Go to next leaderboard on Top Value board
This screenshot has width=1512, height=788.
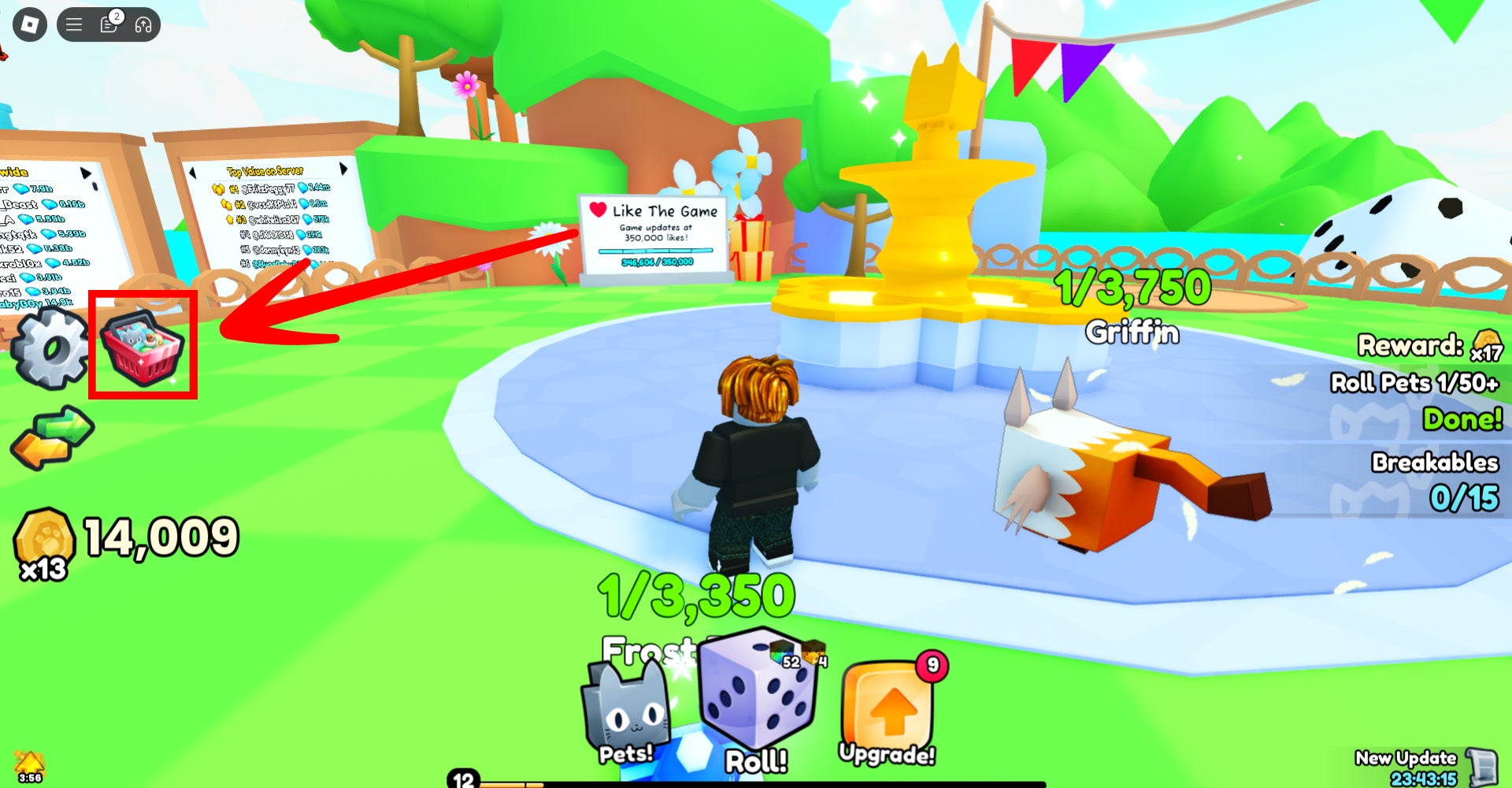(343, 169)
